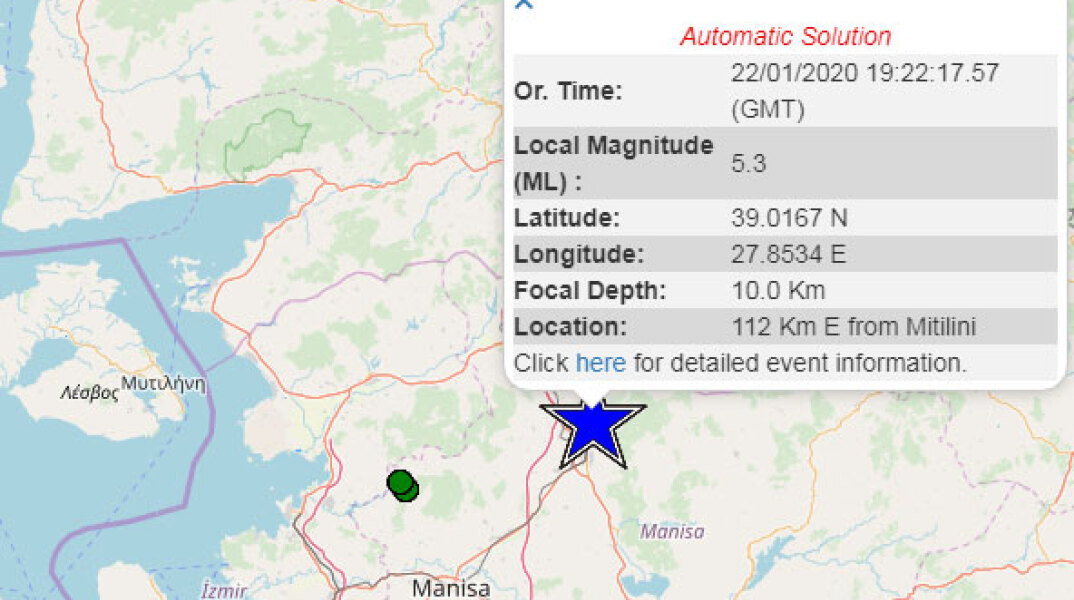Select the blue star epicenter marker
This screenshot has width=1074, height=600.
(x=592, y=429)
